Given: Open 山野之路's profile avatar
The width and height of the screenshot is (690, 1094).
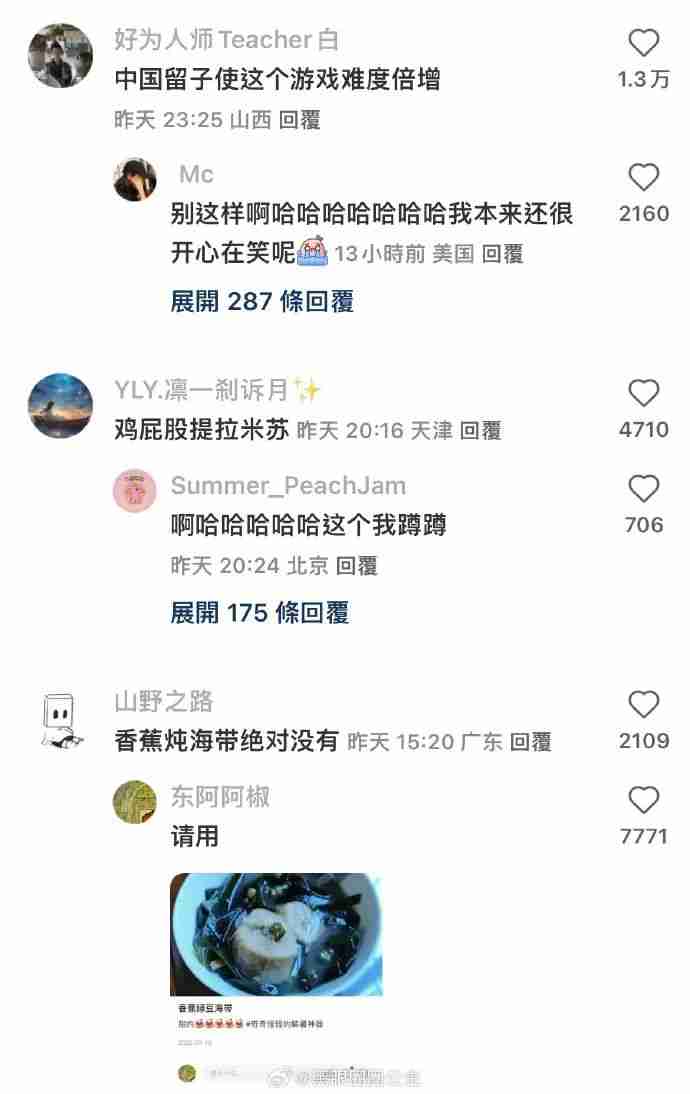Looking at the screenshot, I should click(x=60, y=720).
